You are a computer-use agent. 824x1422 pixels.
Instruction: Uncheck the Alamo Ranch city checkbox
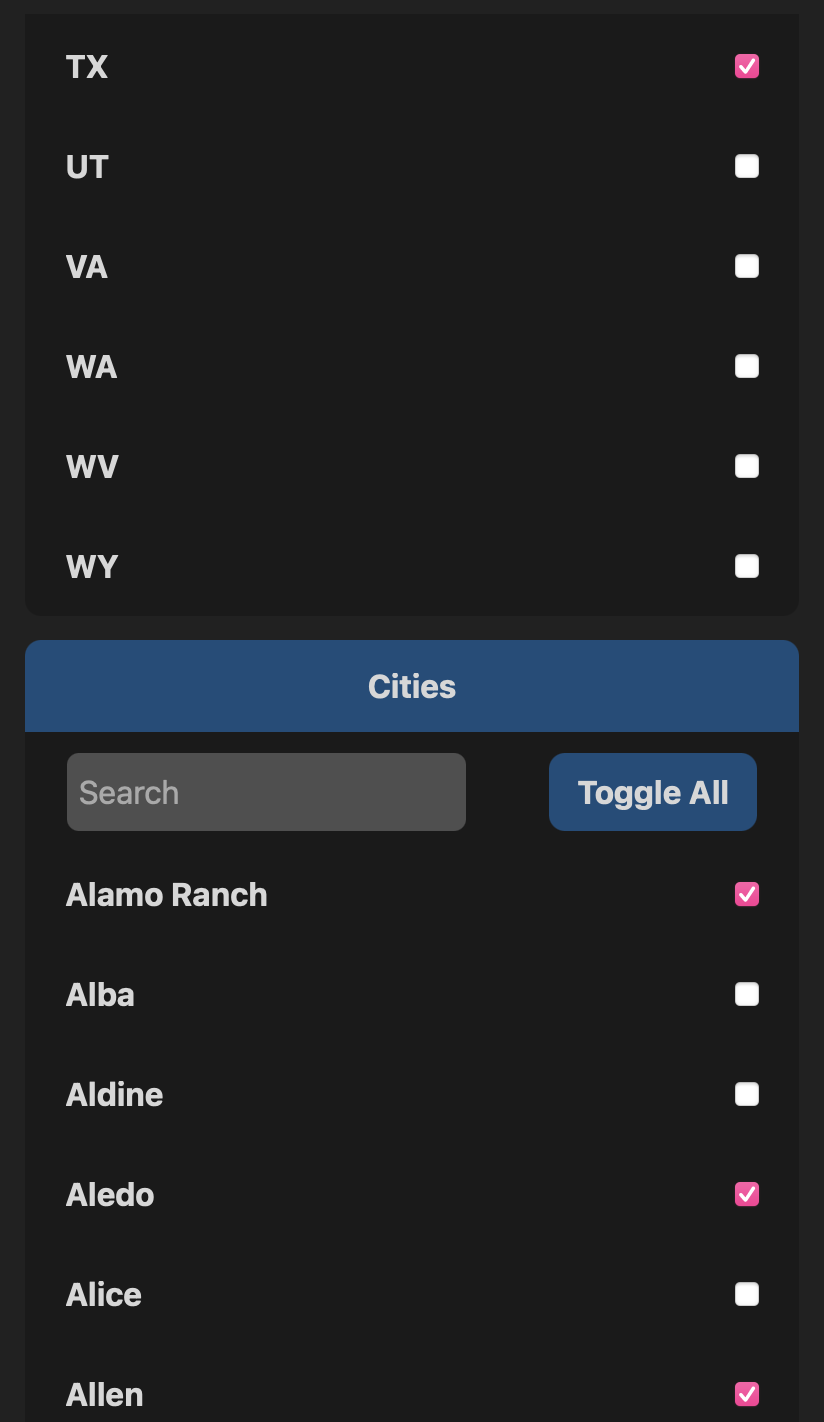point(747,894)
